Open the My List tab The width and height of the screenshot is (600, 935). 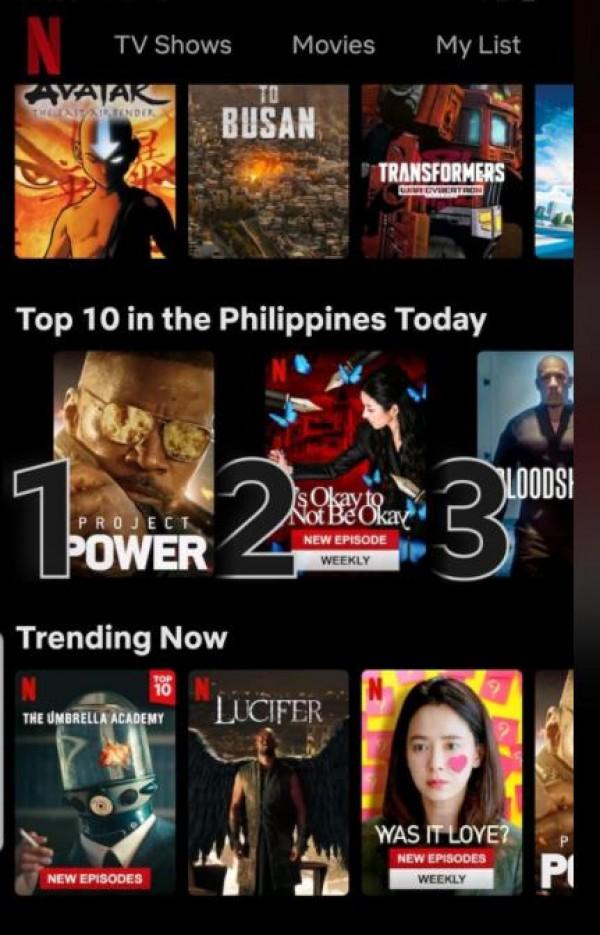click(x=478, y=45)
